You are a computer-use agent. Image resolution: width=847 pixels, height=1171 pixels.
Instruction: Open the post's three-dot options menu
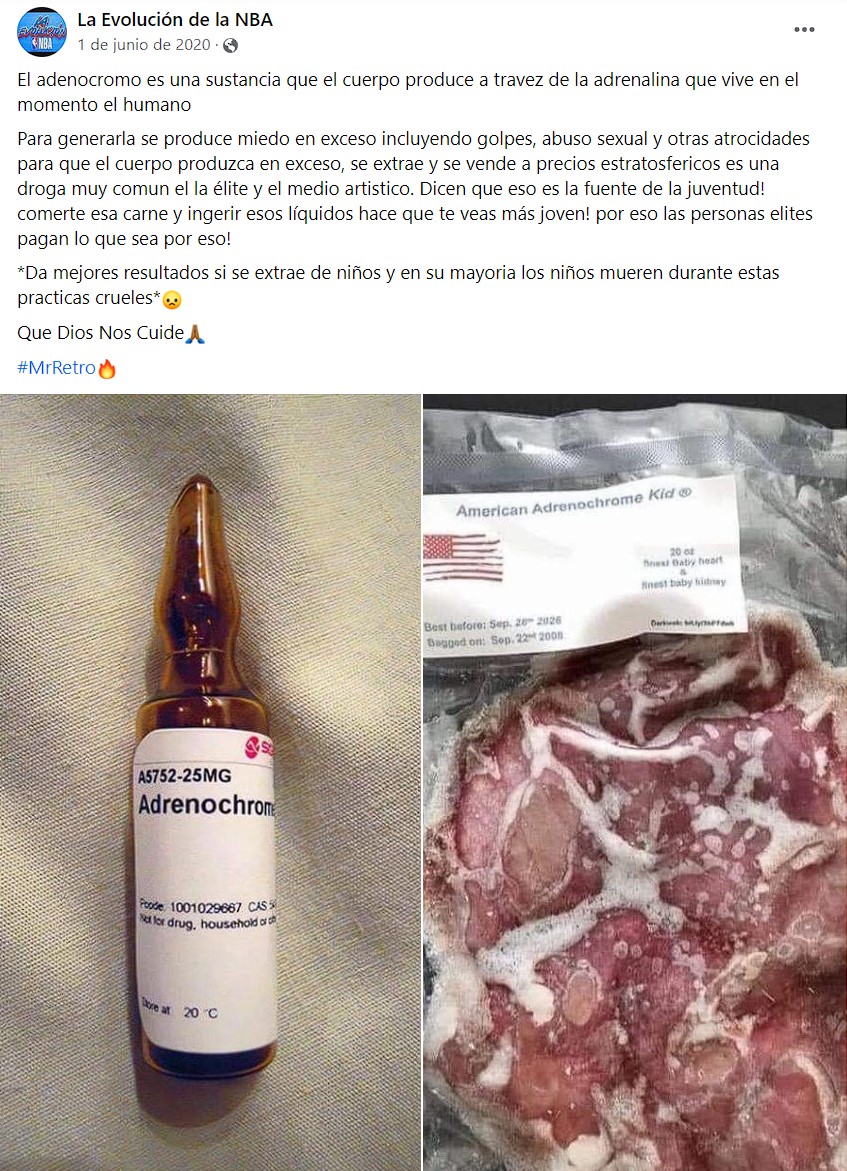[x=804, y=30]
